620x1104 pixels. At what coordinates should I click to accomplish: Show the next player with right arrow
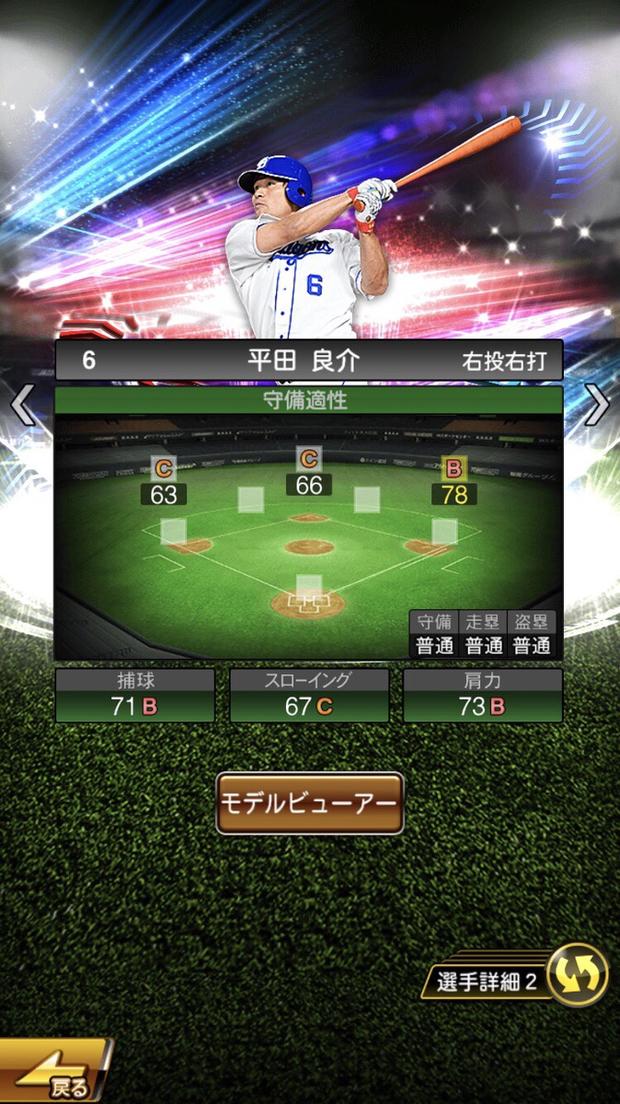(x=597, y=405)
